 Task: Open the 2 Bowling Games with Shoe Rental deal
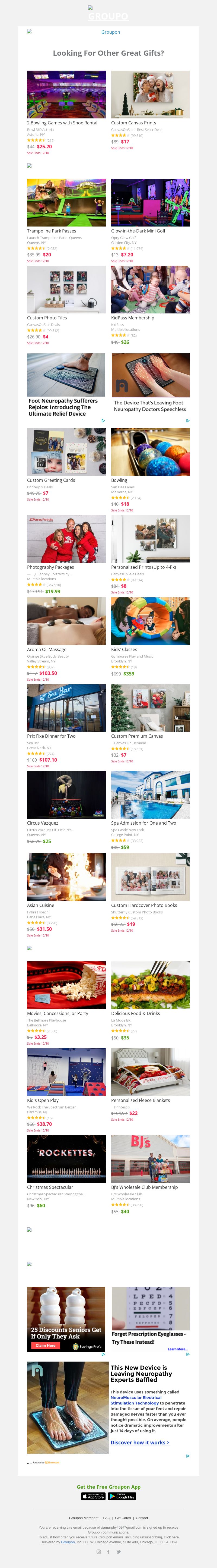click(x=66, y=94)
